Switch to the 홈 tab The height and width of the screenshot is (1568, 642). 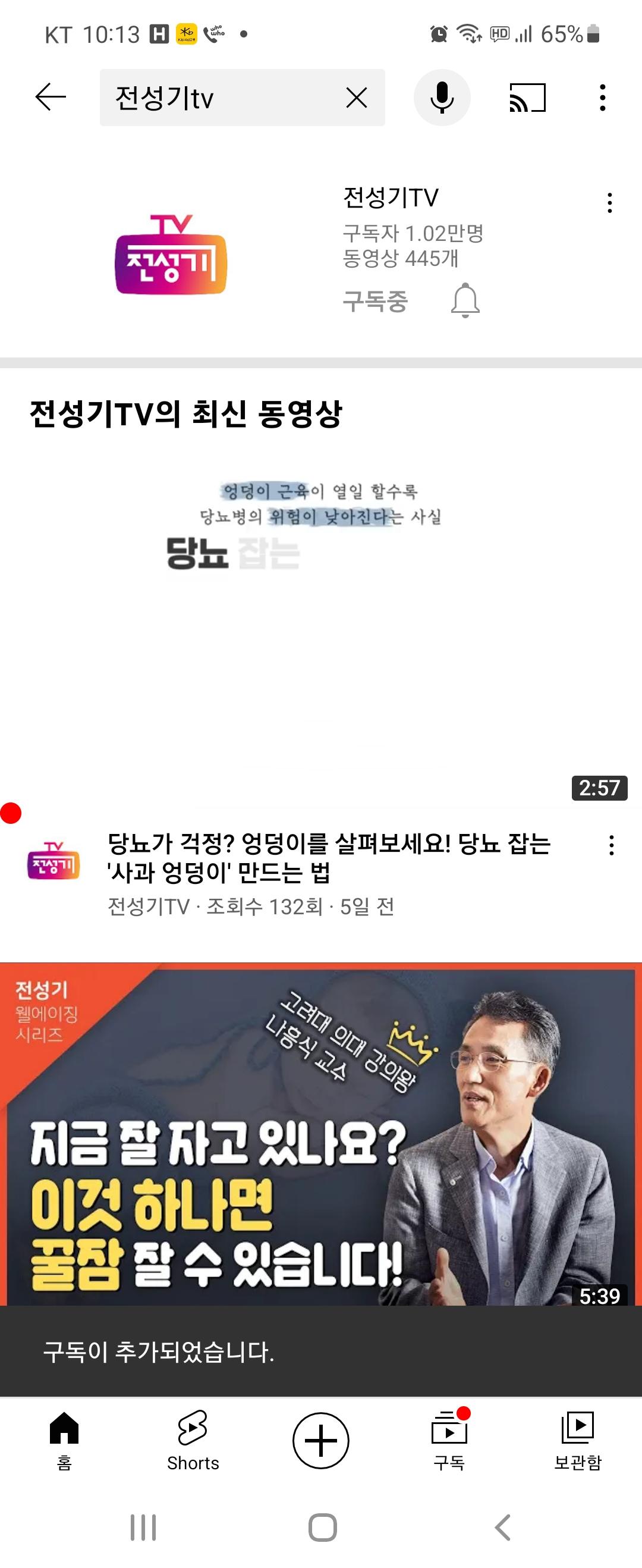coord(65,1440)
